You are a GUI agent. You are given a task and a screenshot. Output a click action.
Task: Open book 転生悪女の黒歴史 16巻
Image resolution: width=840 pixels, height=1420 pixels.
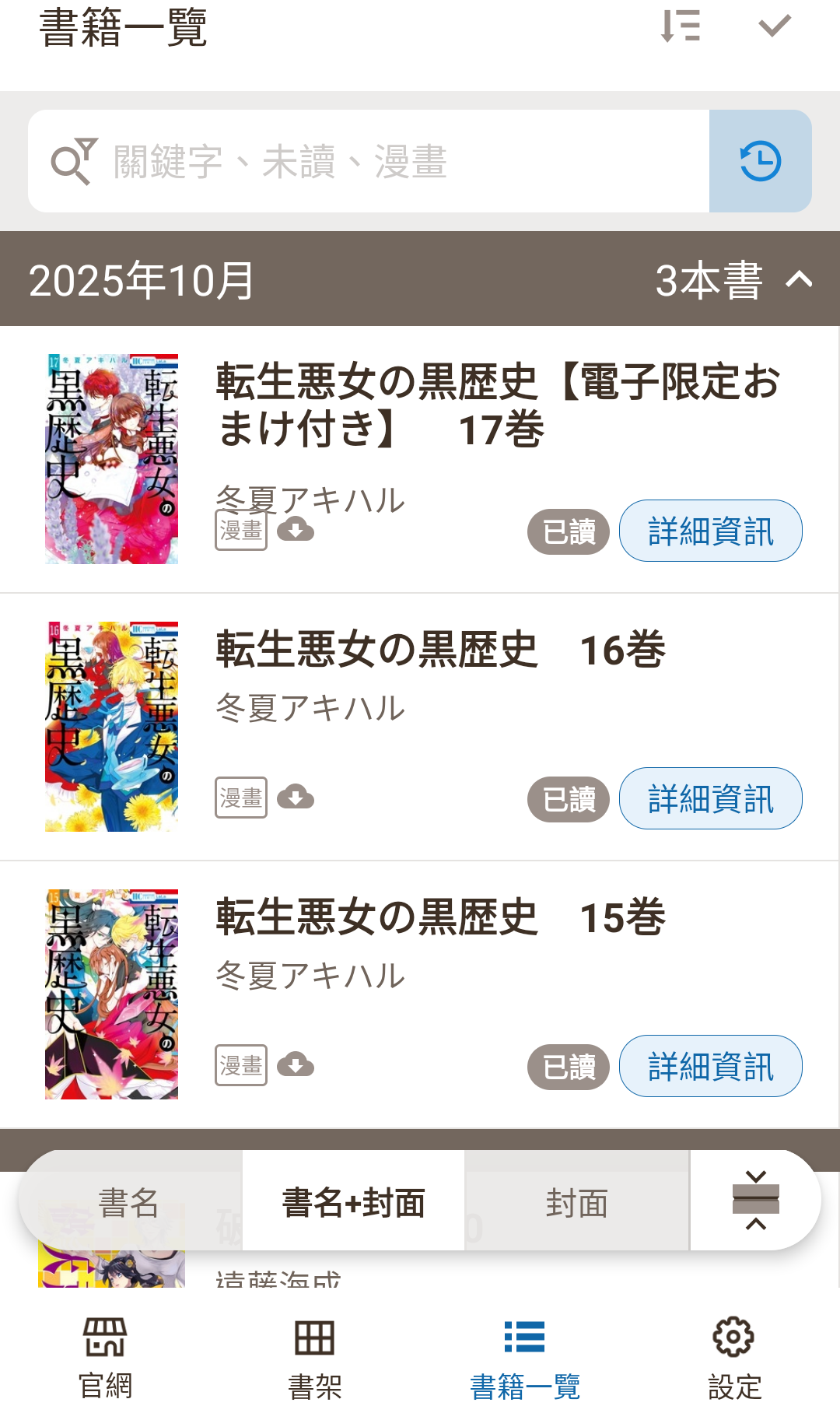click(x=440, y=650)
